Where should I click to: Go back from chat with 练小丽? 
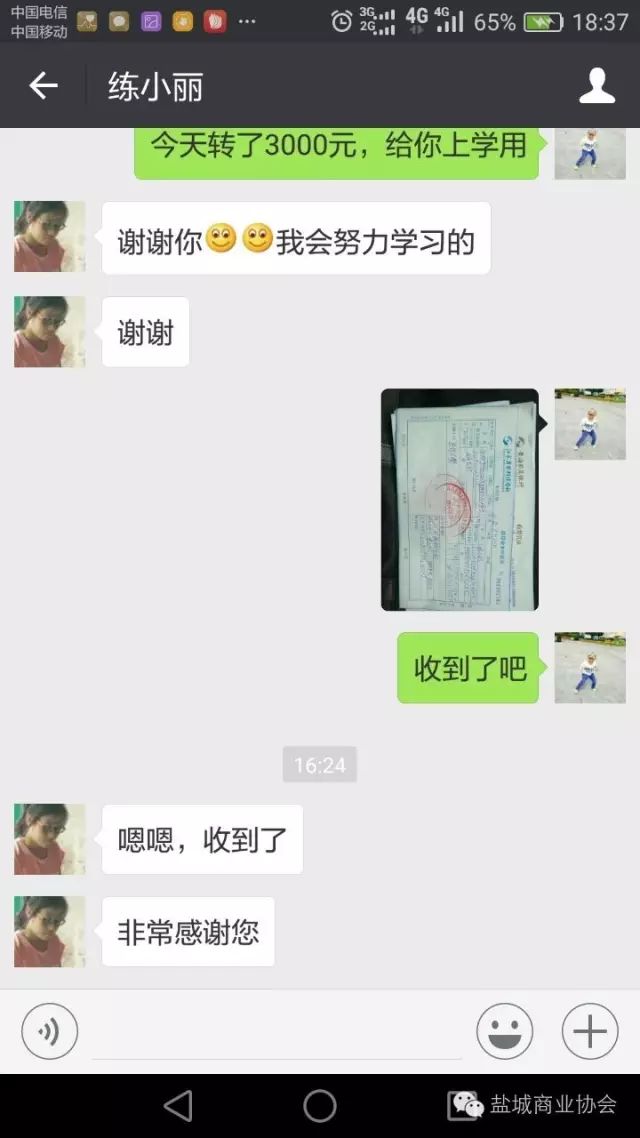pos(43,86)
